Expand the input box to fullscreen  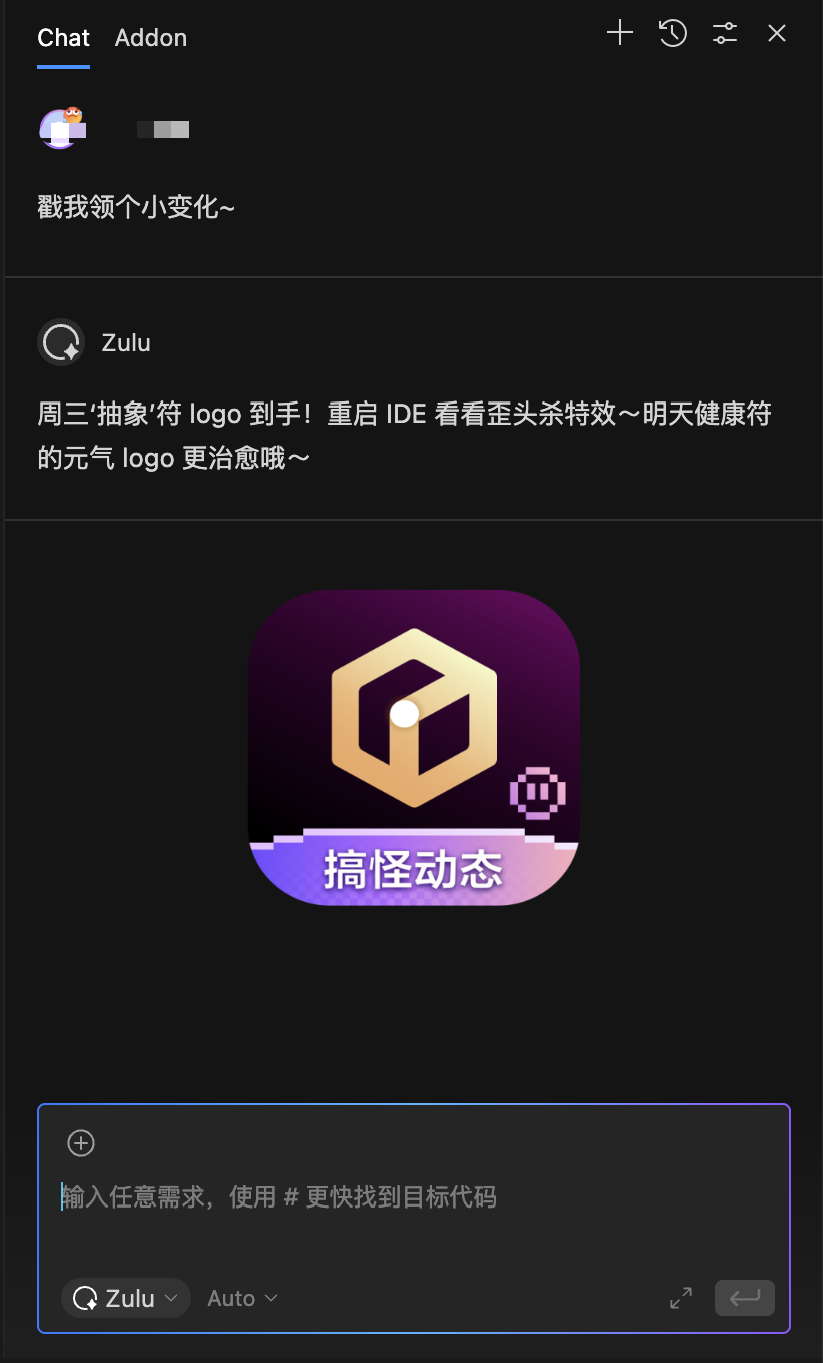click(x=681, y=1298)
